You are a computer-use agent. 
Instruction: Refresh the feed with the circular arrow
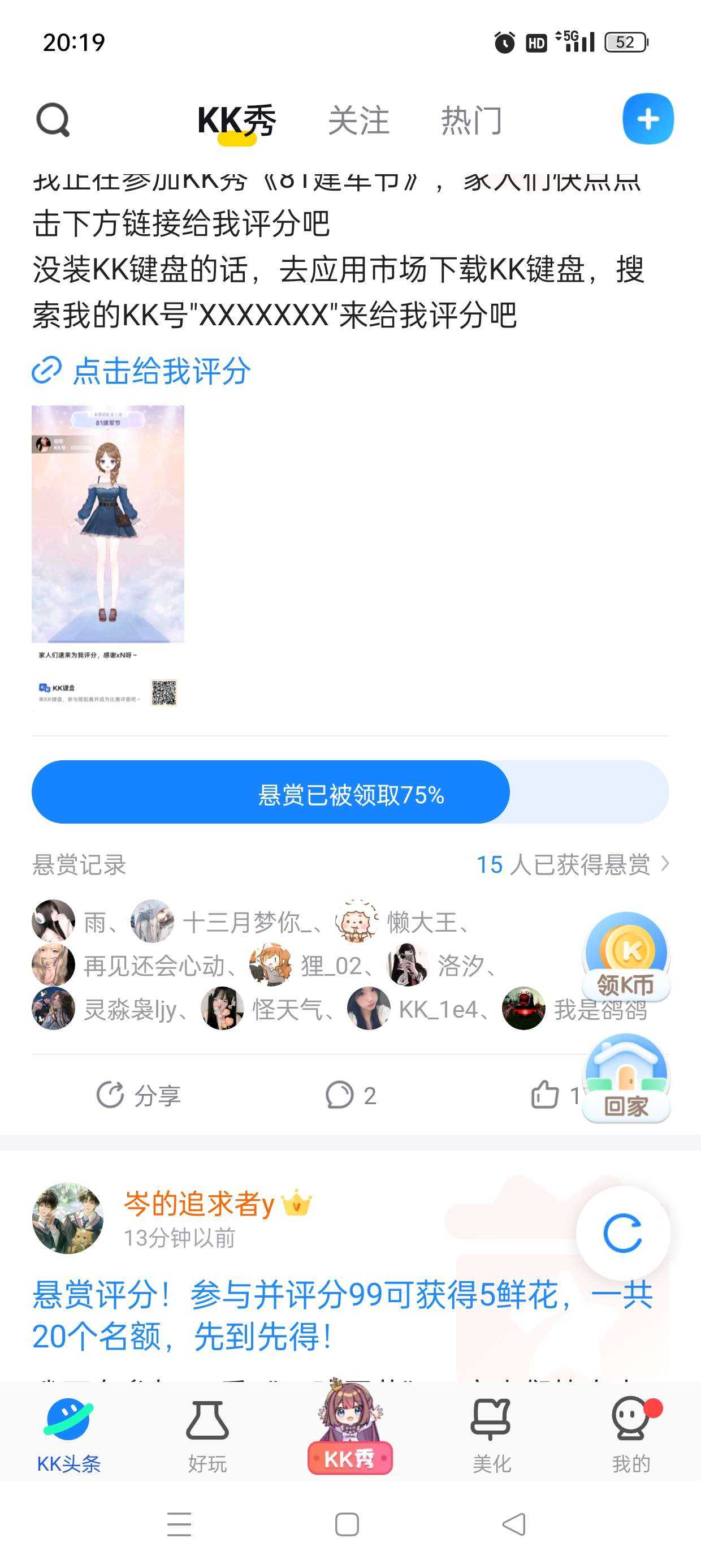coord(623,1234)
